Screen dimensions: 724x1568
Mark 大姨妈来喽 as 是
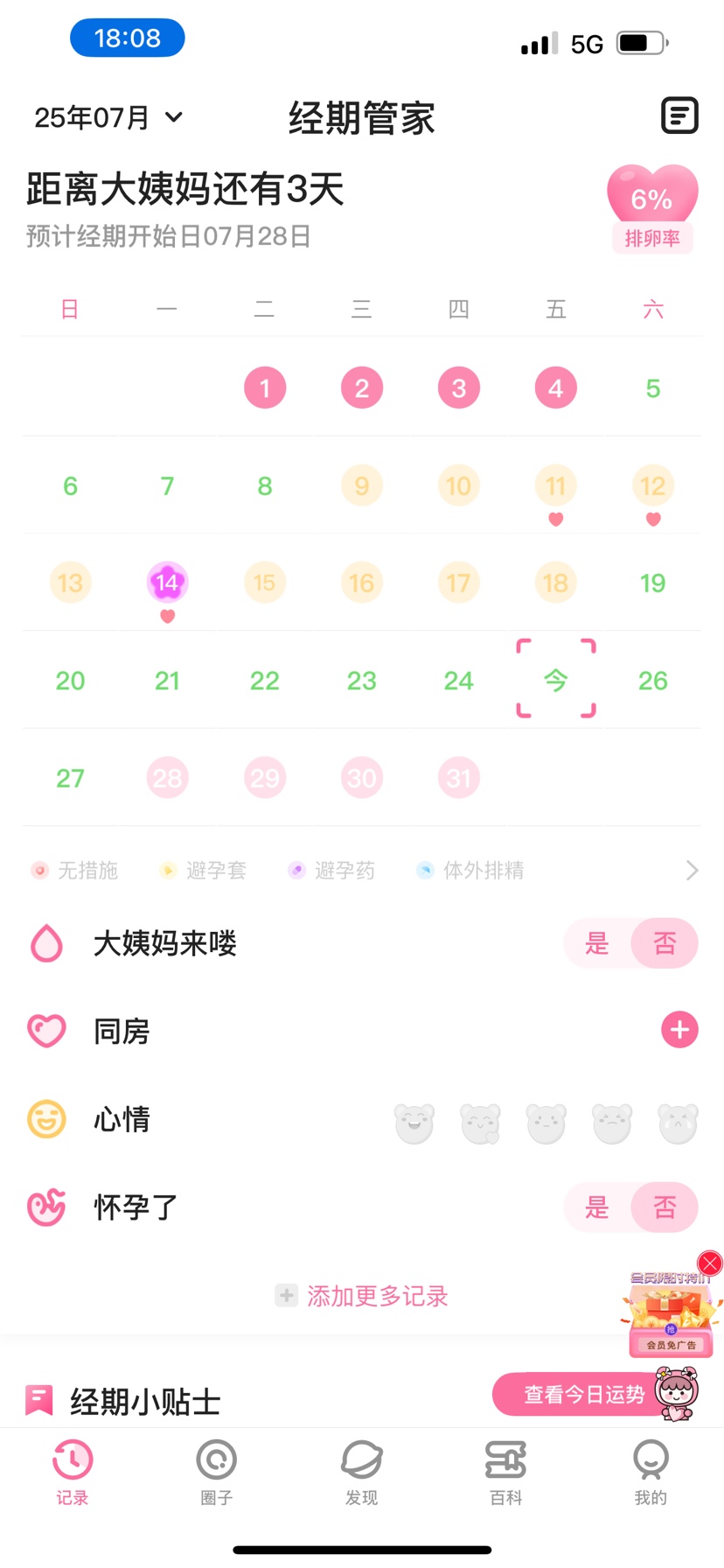(x=597, y=943)
